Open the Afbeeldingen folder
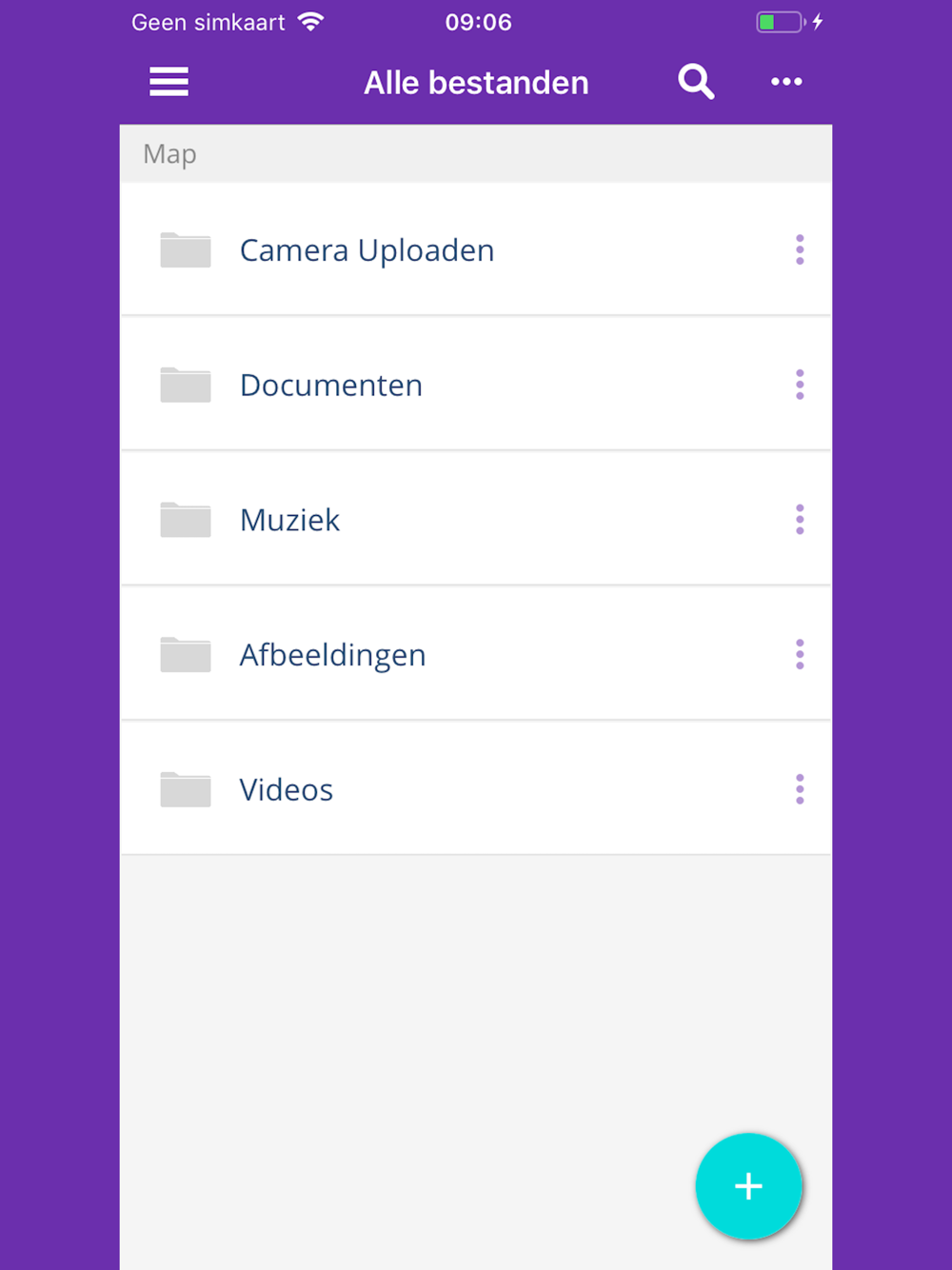952x1270 pixels. [332, 655]
